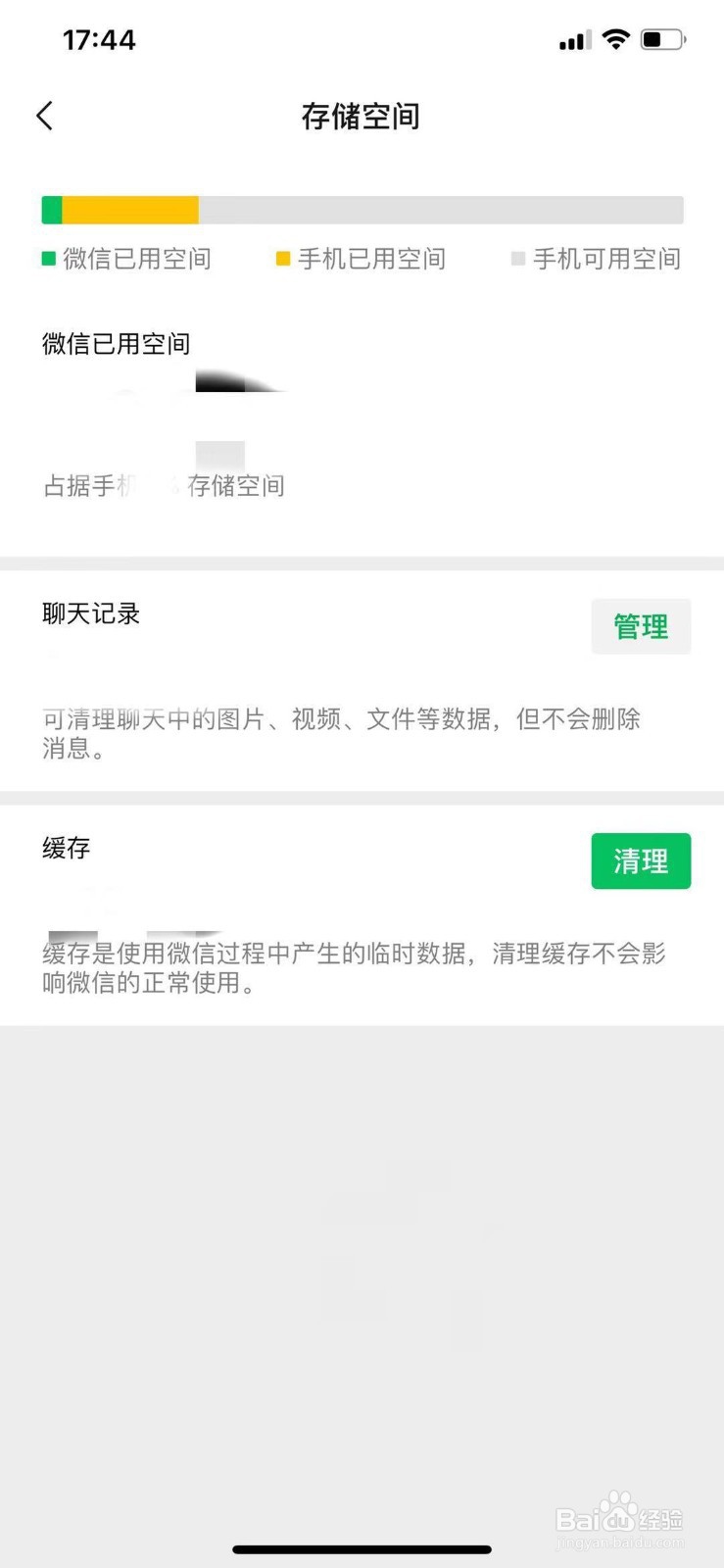
Task: Select the 存储空间 page title
Action: pos(362,116)
